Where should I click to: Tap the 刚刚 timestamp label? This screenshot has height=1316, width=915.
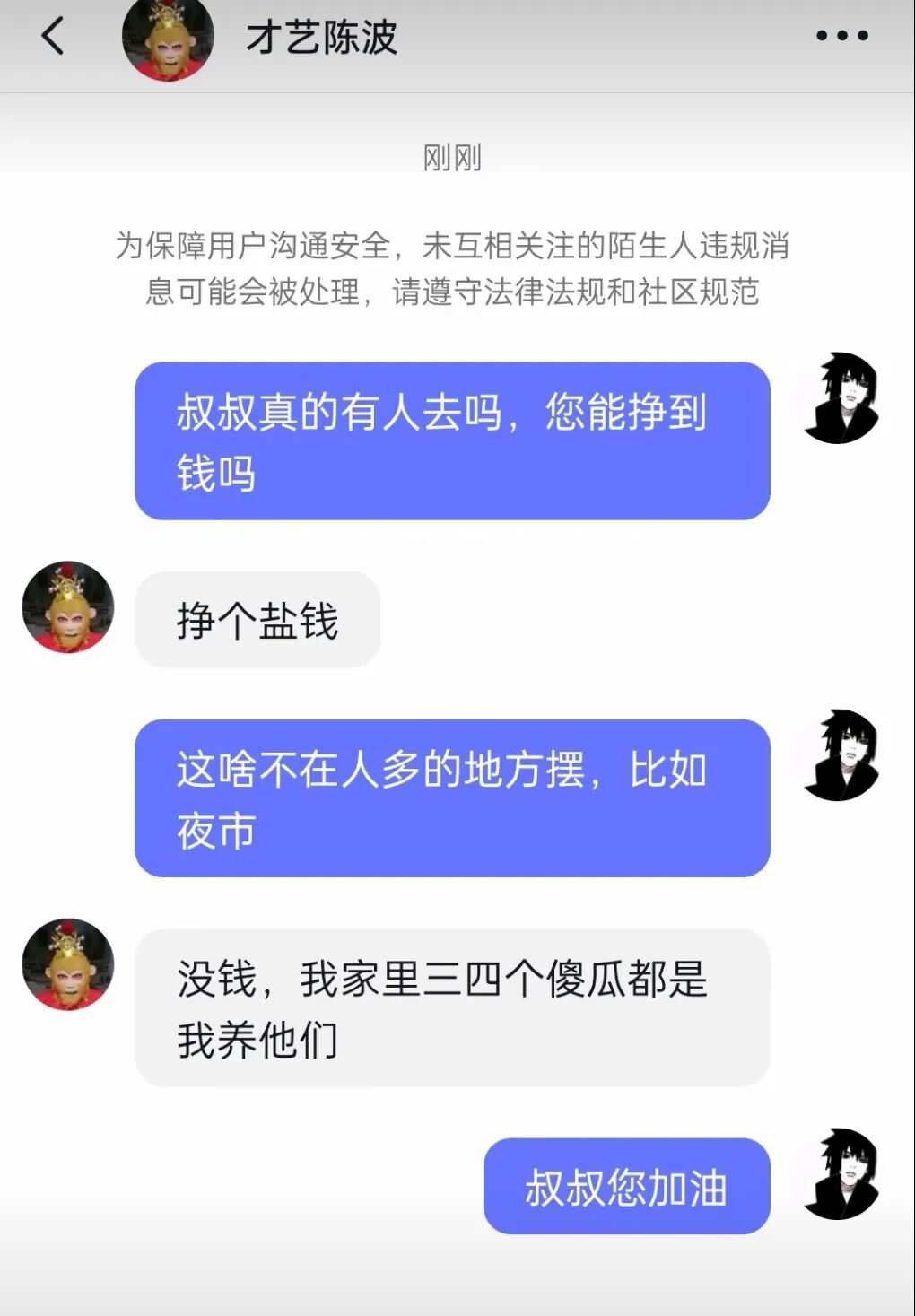point(453,159)
